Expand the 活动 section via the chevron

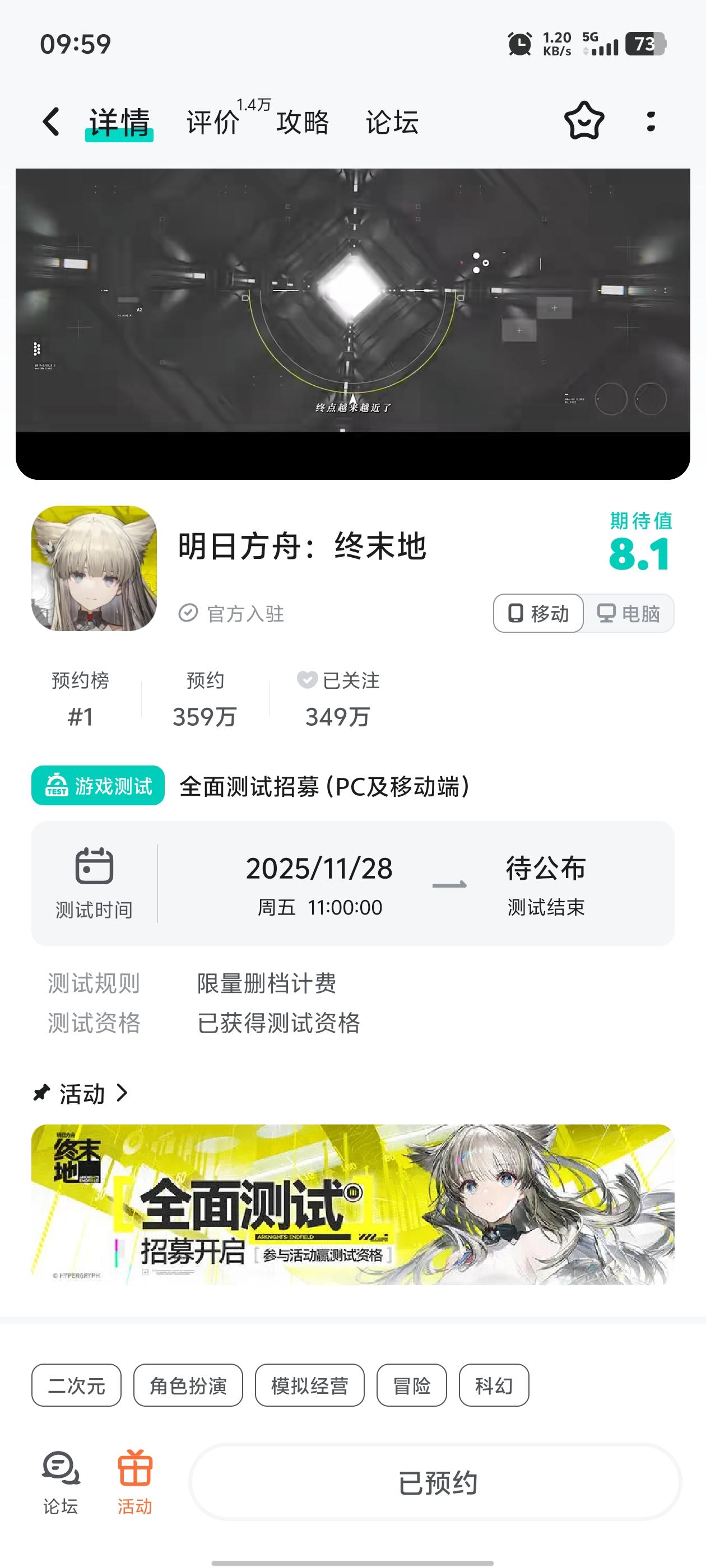[122, 1093]
